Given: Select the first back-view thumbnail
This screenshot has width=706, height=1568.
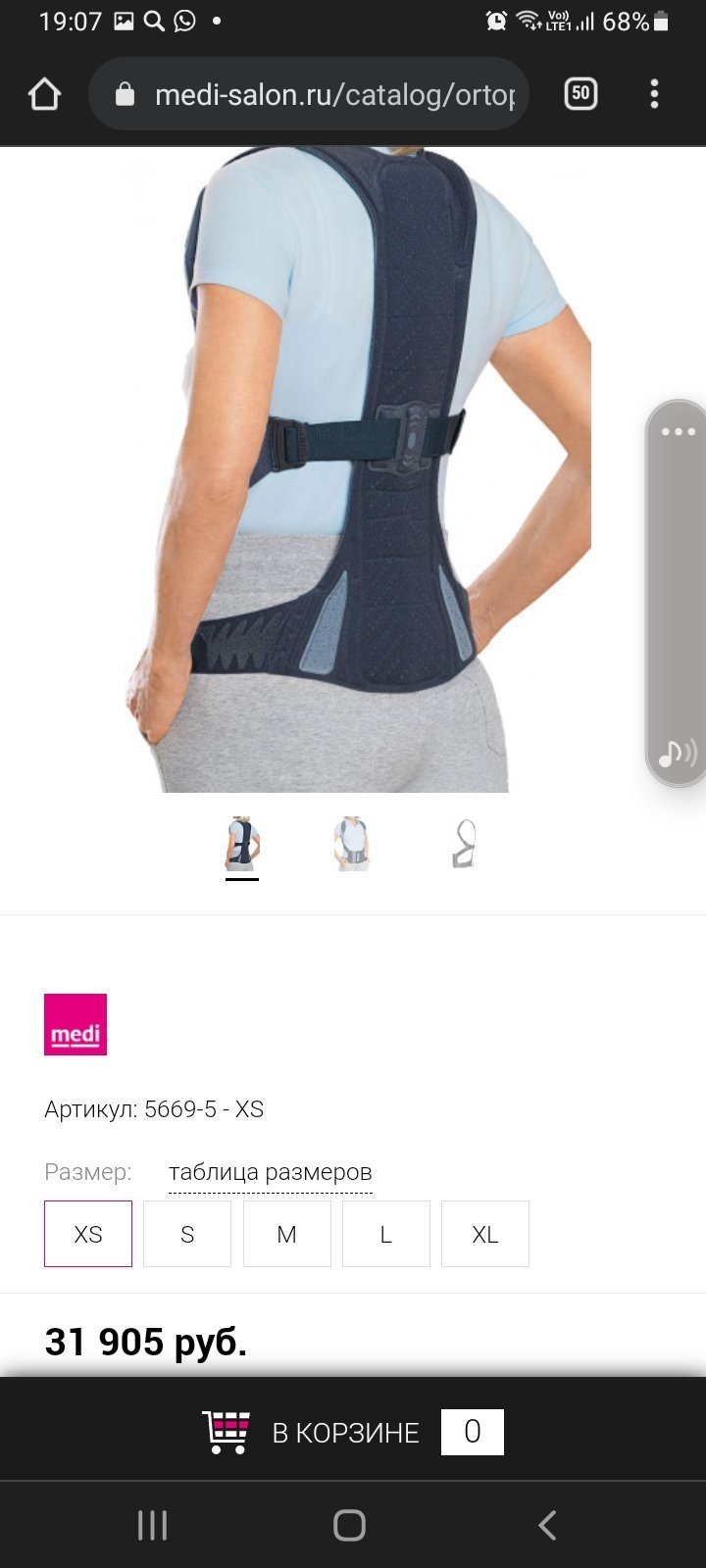Looking at the screenshot, I should pyautogui.click(x=241, y=844).
